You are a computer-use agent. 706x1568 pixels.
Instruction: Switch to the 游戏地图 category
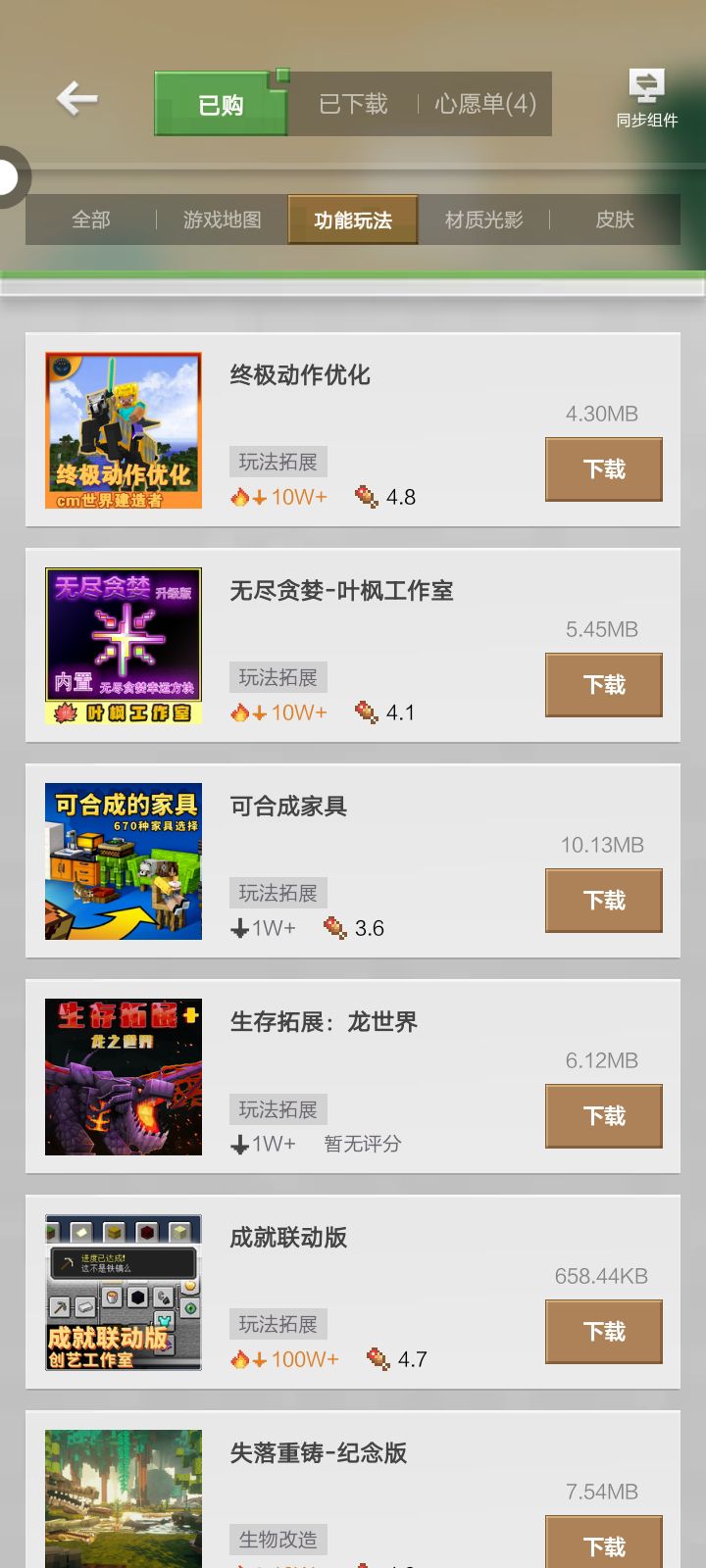pos(223,220)
